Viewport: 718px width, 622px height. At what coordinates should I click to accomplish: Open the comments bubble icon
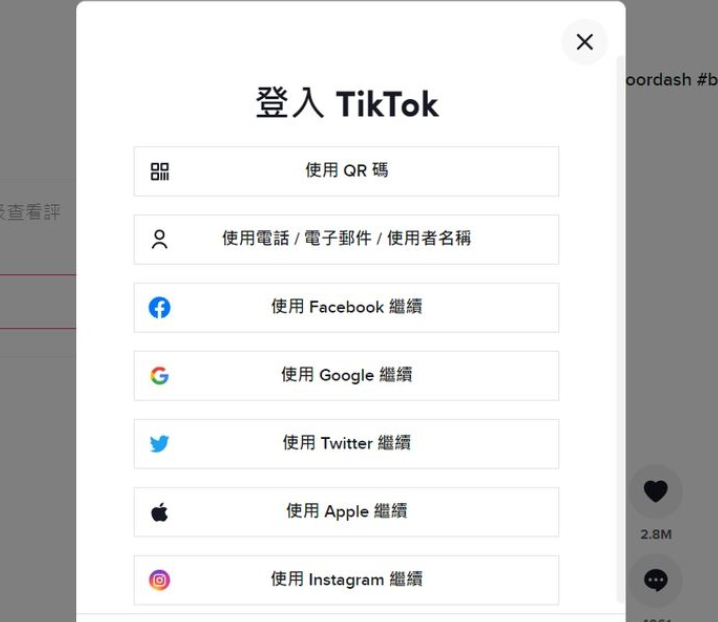(656, 581)
